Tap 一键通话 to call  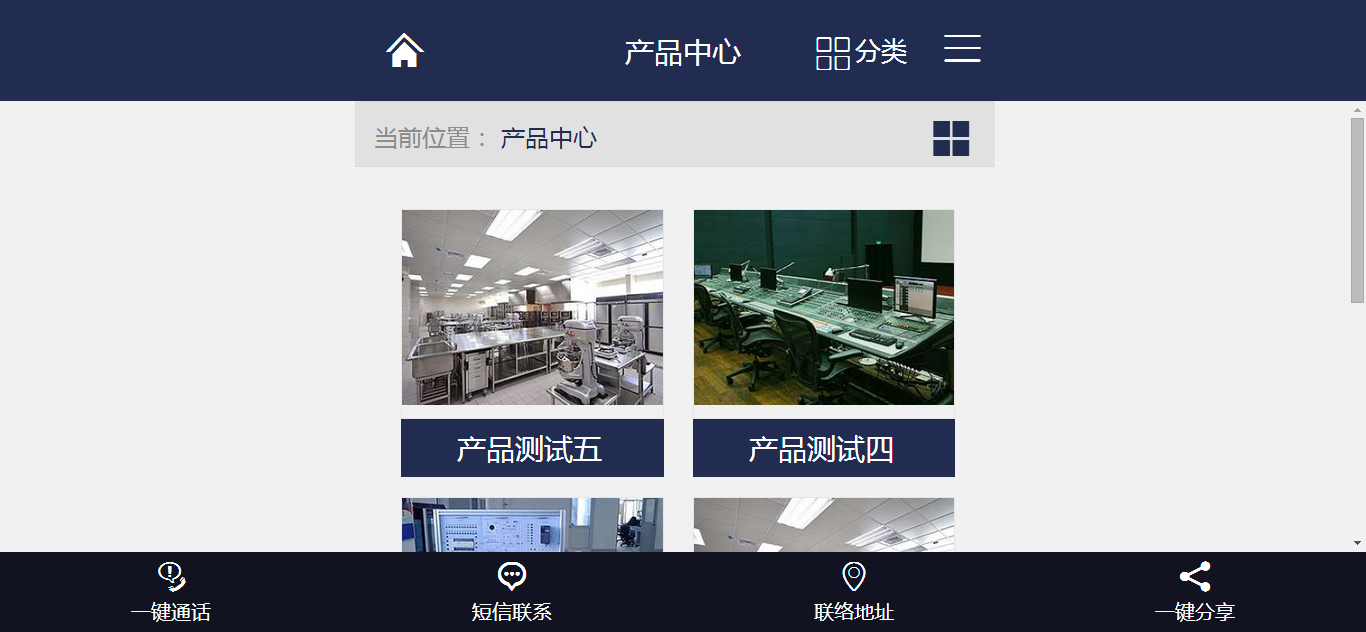171,592
